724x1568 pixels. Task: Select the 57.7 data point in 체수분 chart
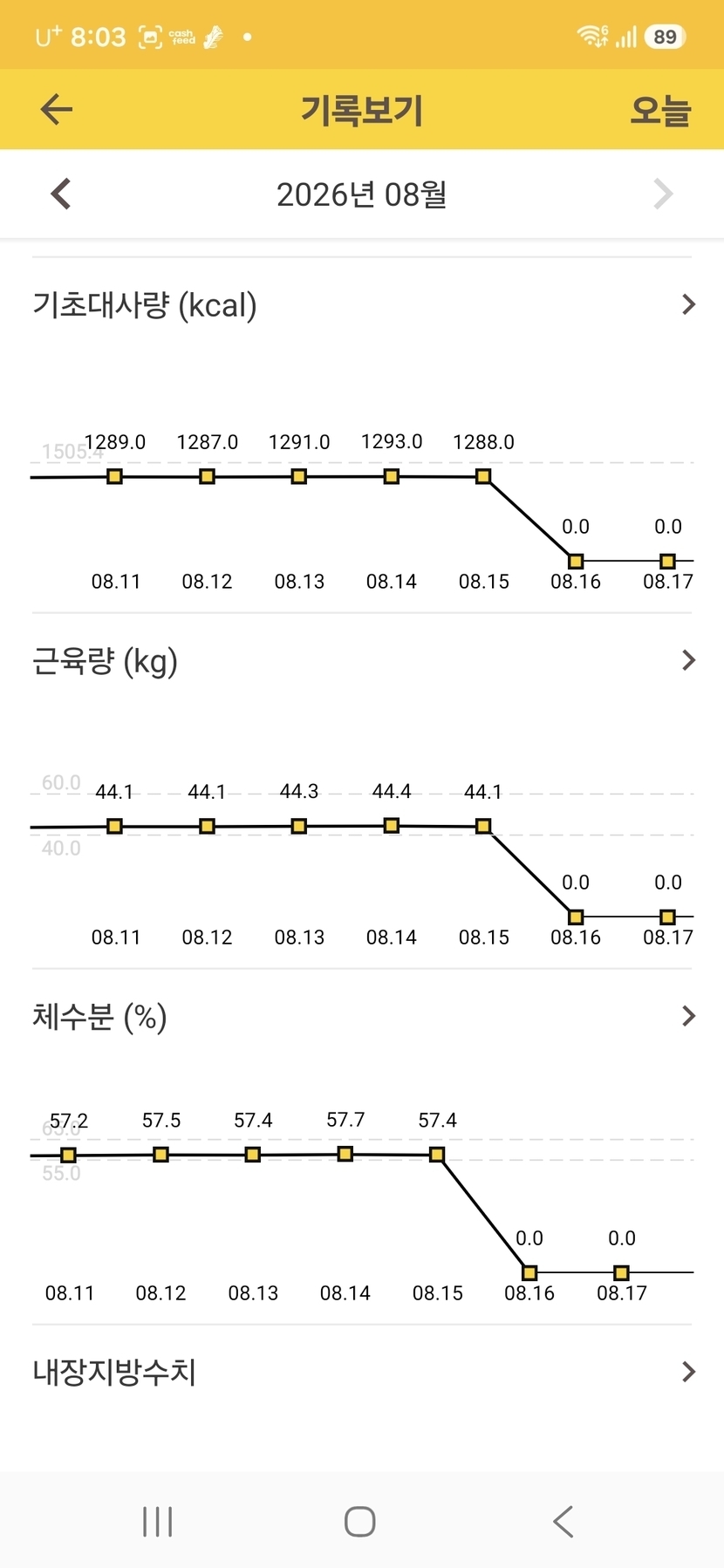pos(345,1154)
